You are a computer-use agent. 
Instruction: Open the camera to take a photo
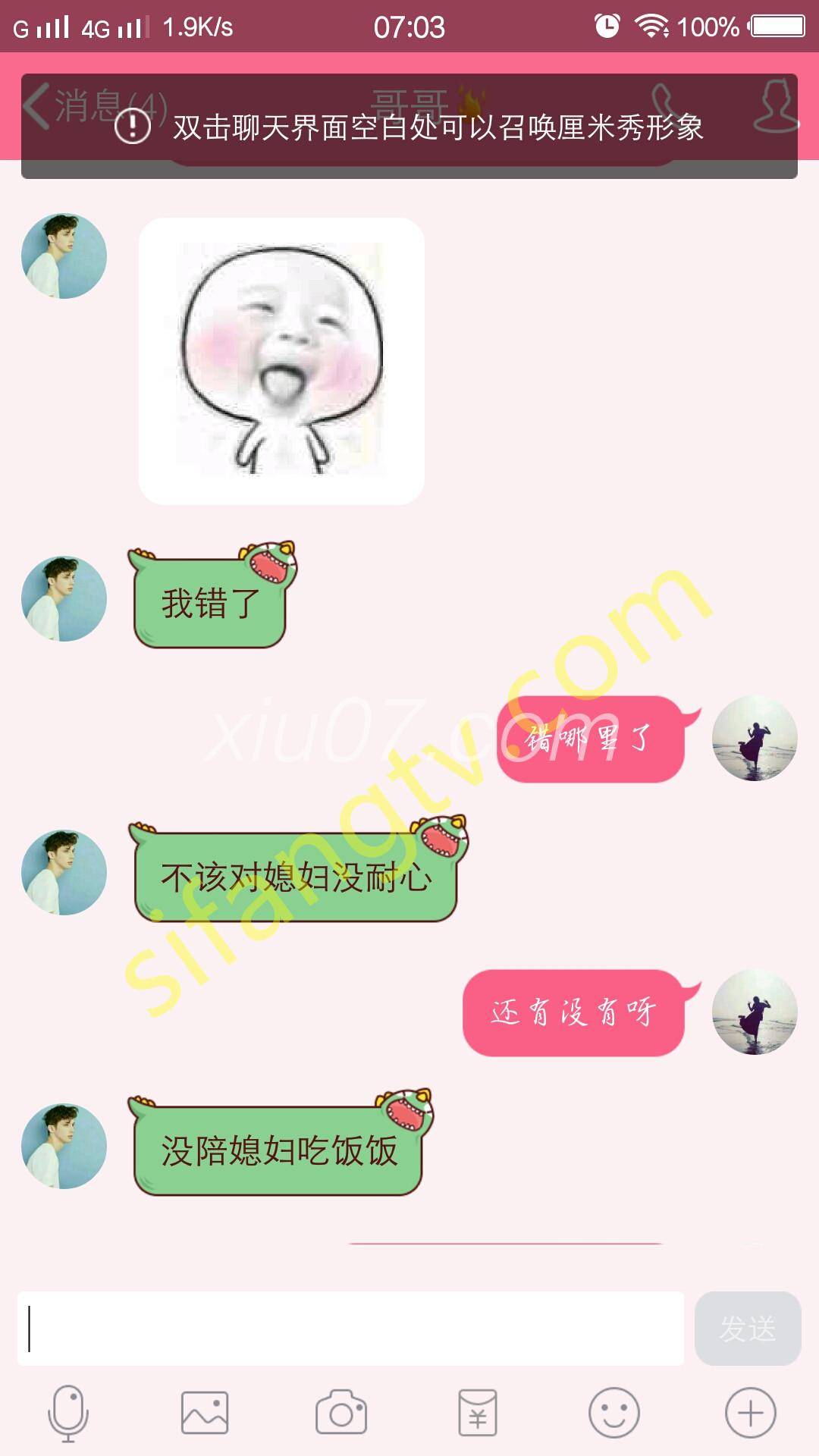pyautogui.click(x=341, y=1414)
